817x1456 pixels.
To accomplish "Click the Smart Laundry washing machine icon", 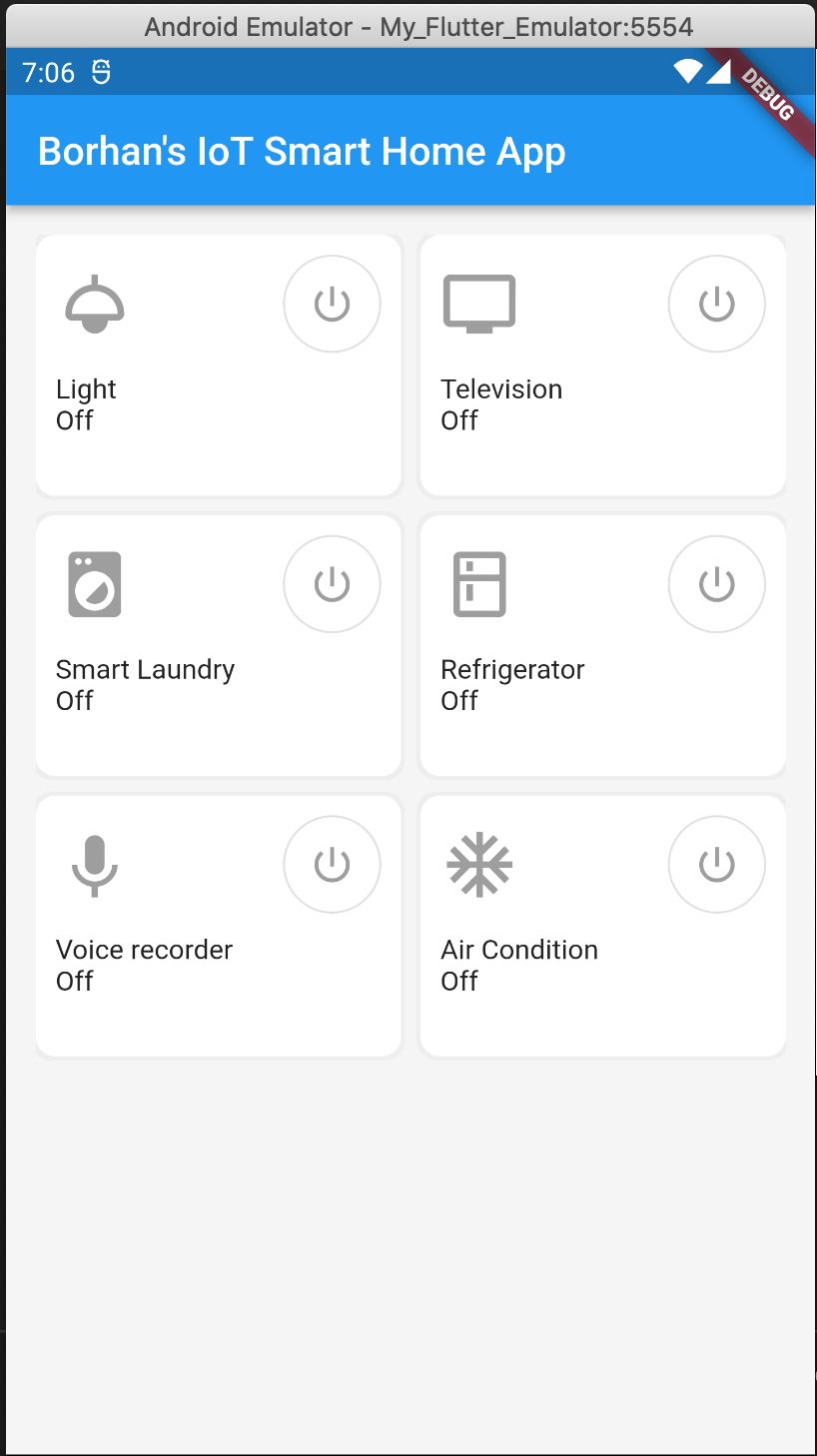I will coord(95,584).
